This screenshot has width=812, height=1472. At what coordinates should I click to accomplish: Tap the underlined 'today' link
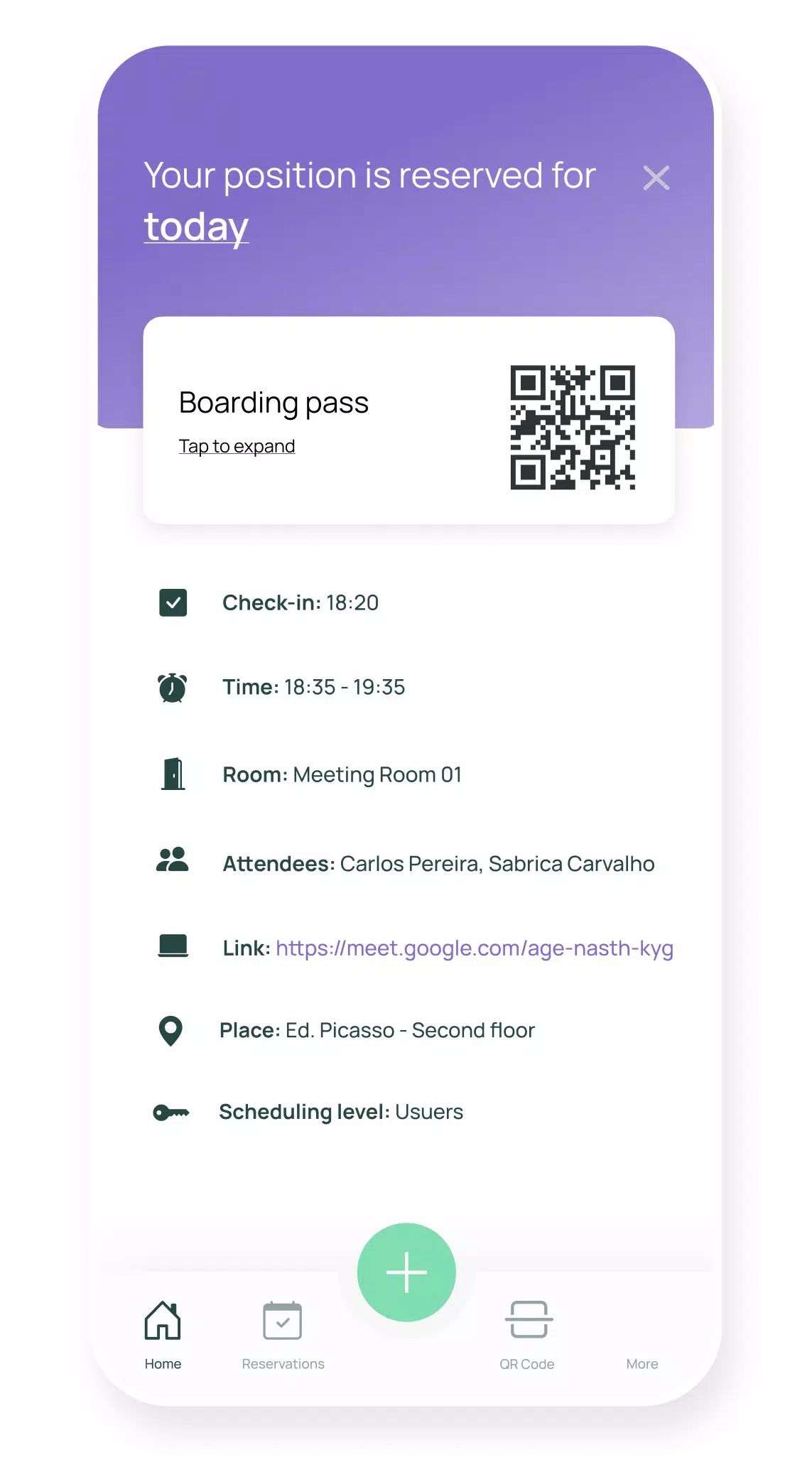click(196, 227)
